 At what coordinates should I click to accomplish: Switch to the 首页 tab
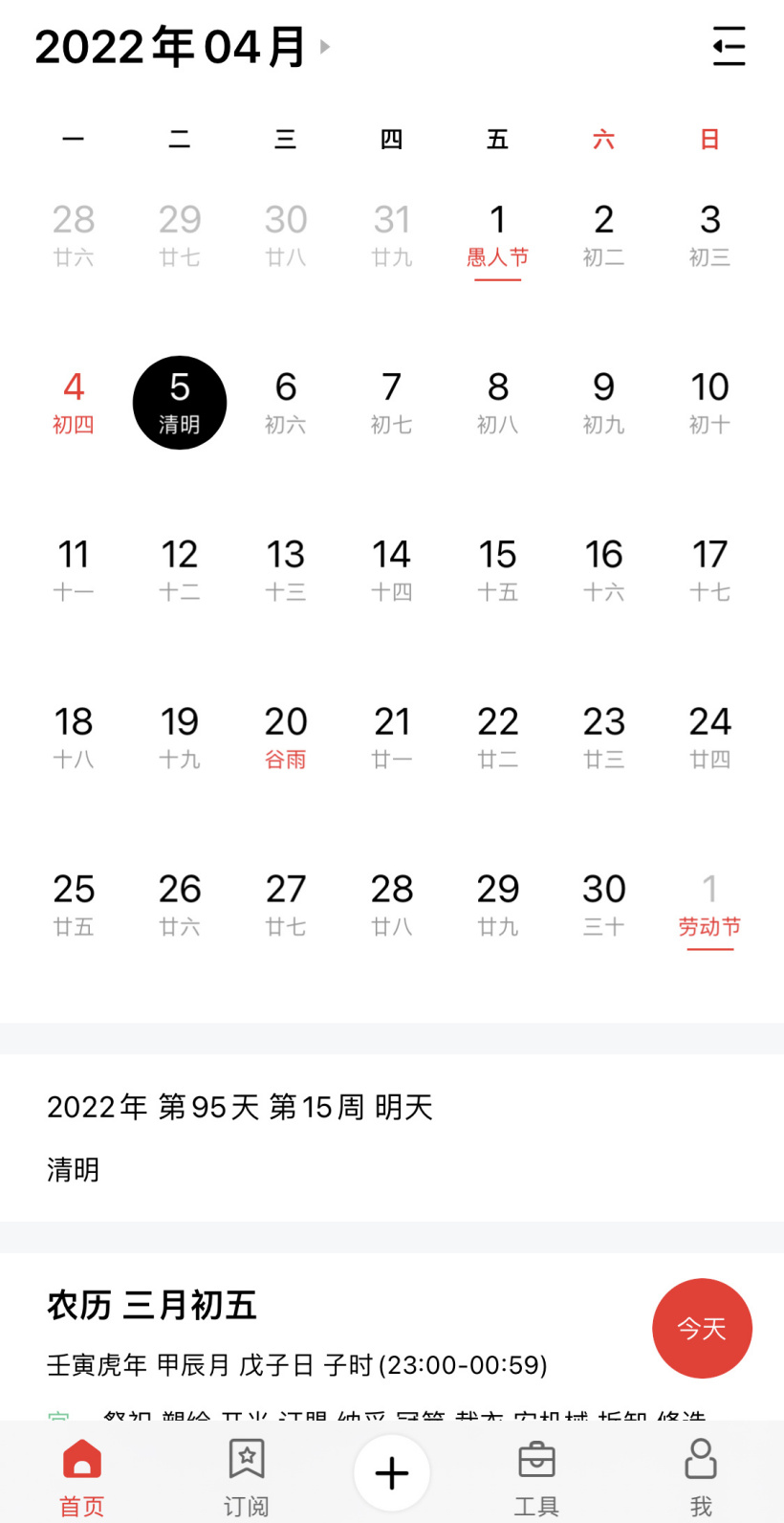coord(82,1477)
